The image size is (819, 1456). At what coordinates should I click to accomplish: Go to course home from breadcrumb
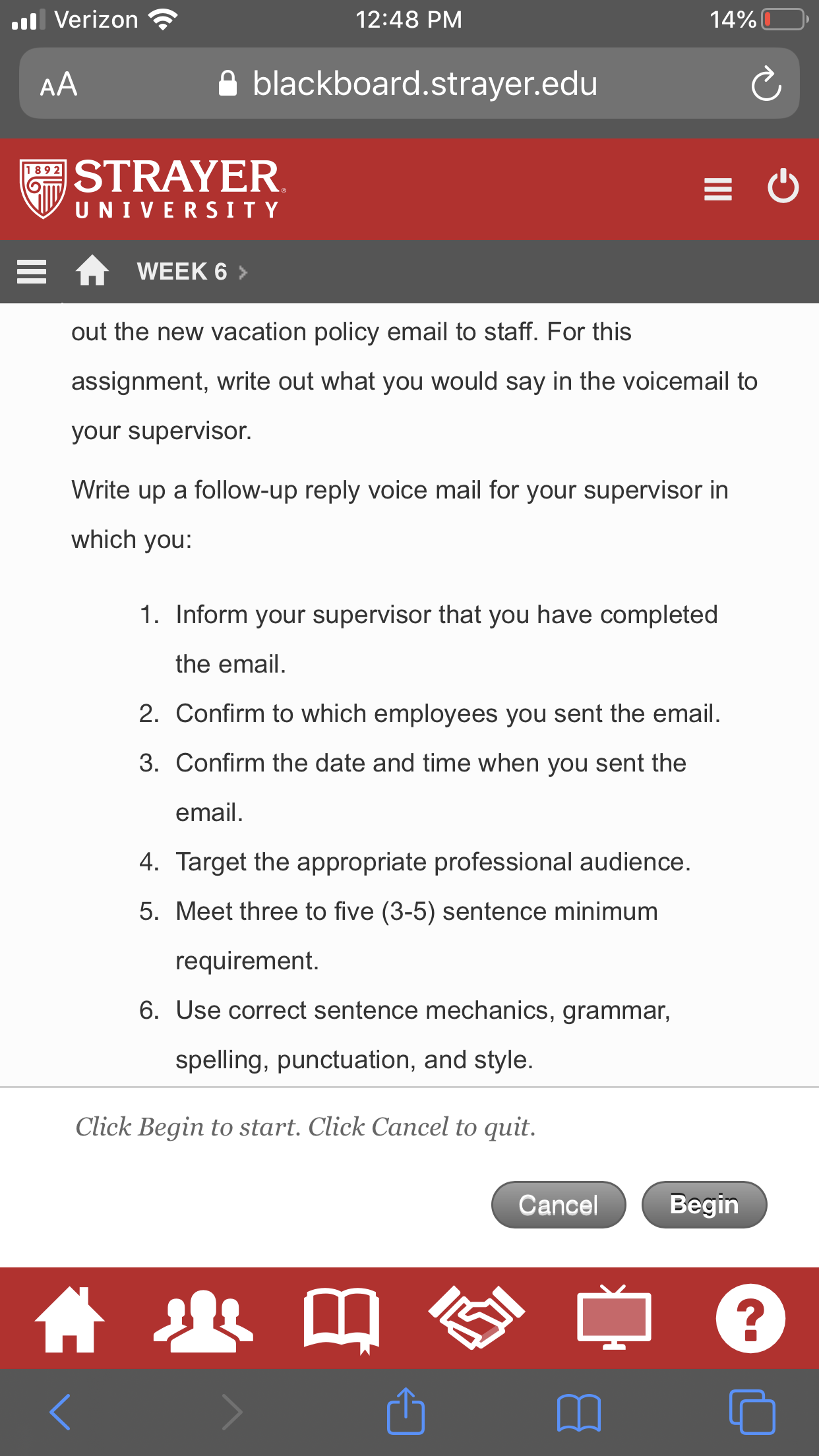coord(92,270)
